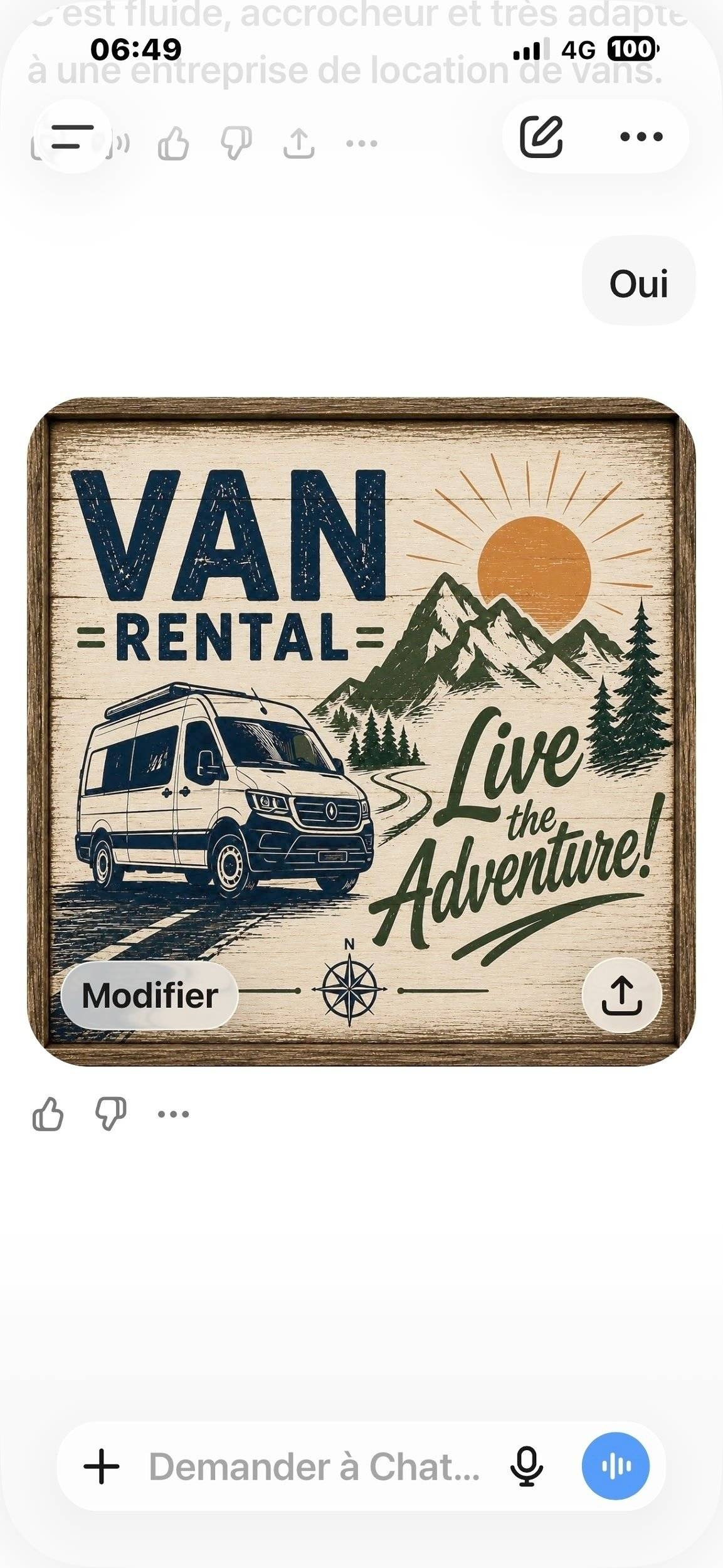
Task: Launch voice mode with blue button
Action: pos(615,1466)
